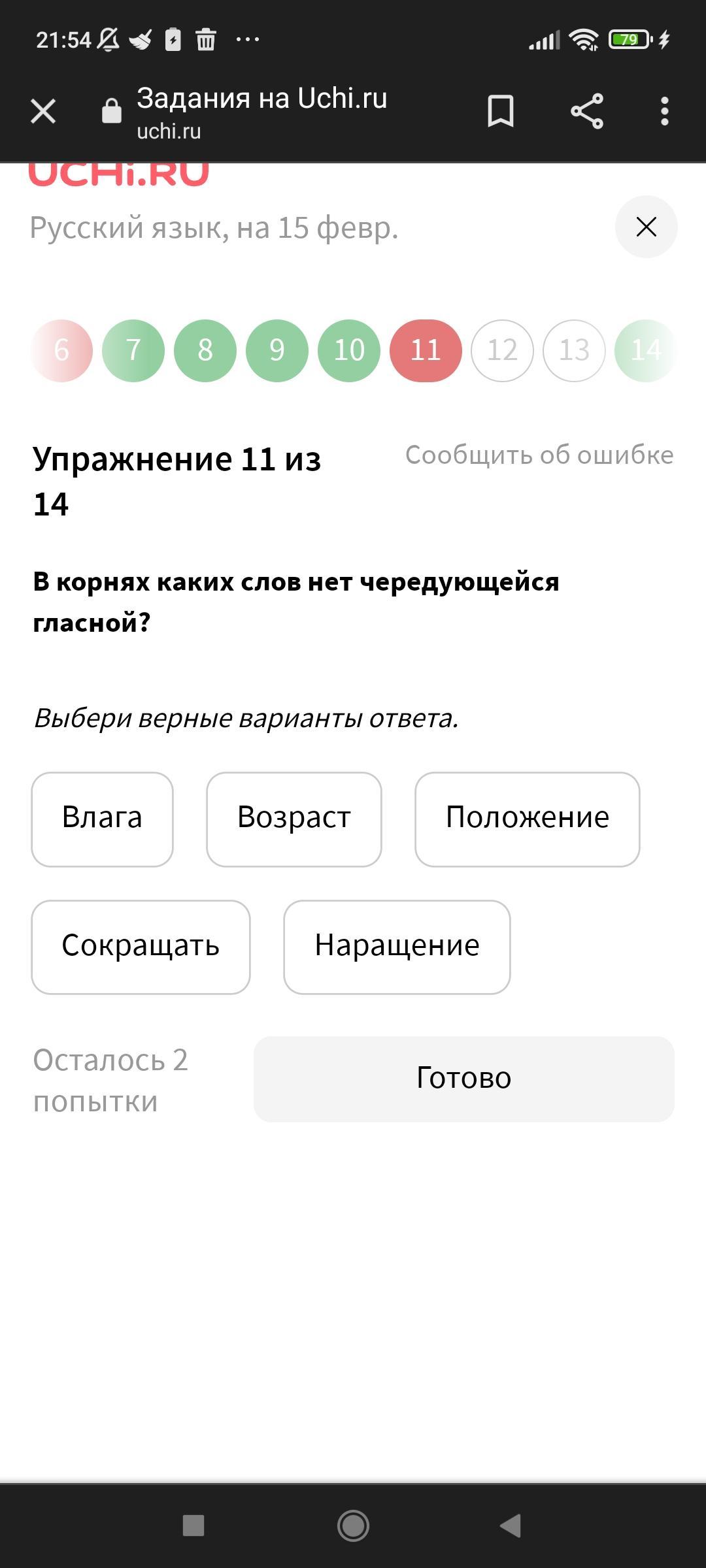This screenshot has height=1568, width=706.
Task: Select the answer 'Влага'
Action: [102, 819]
